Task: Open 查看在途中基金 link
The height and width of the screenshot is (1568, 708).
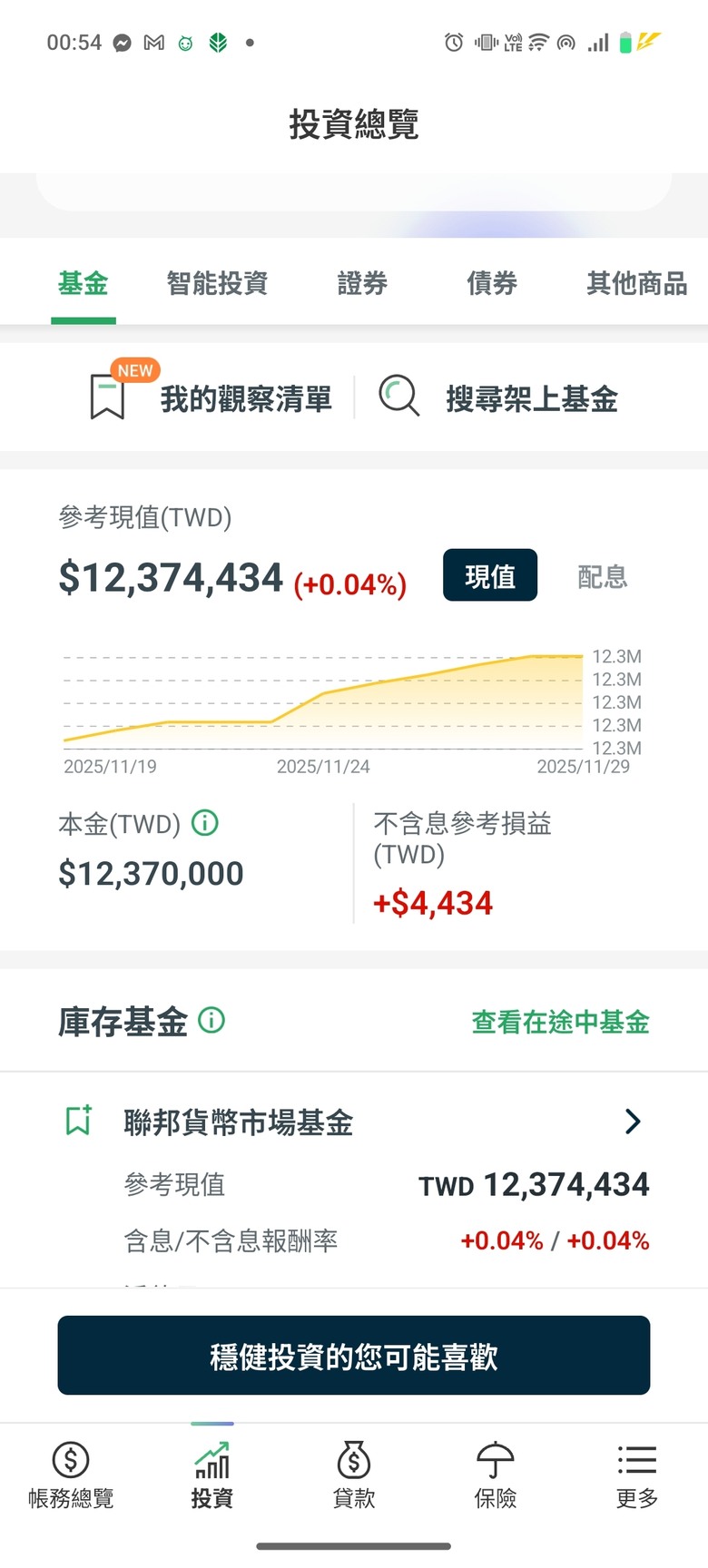Action: [560, 1023]
